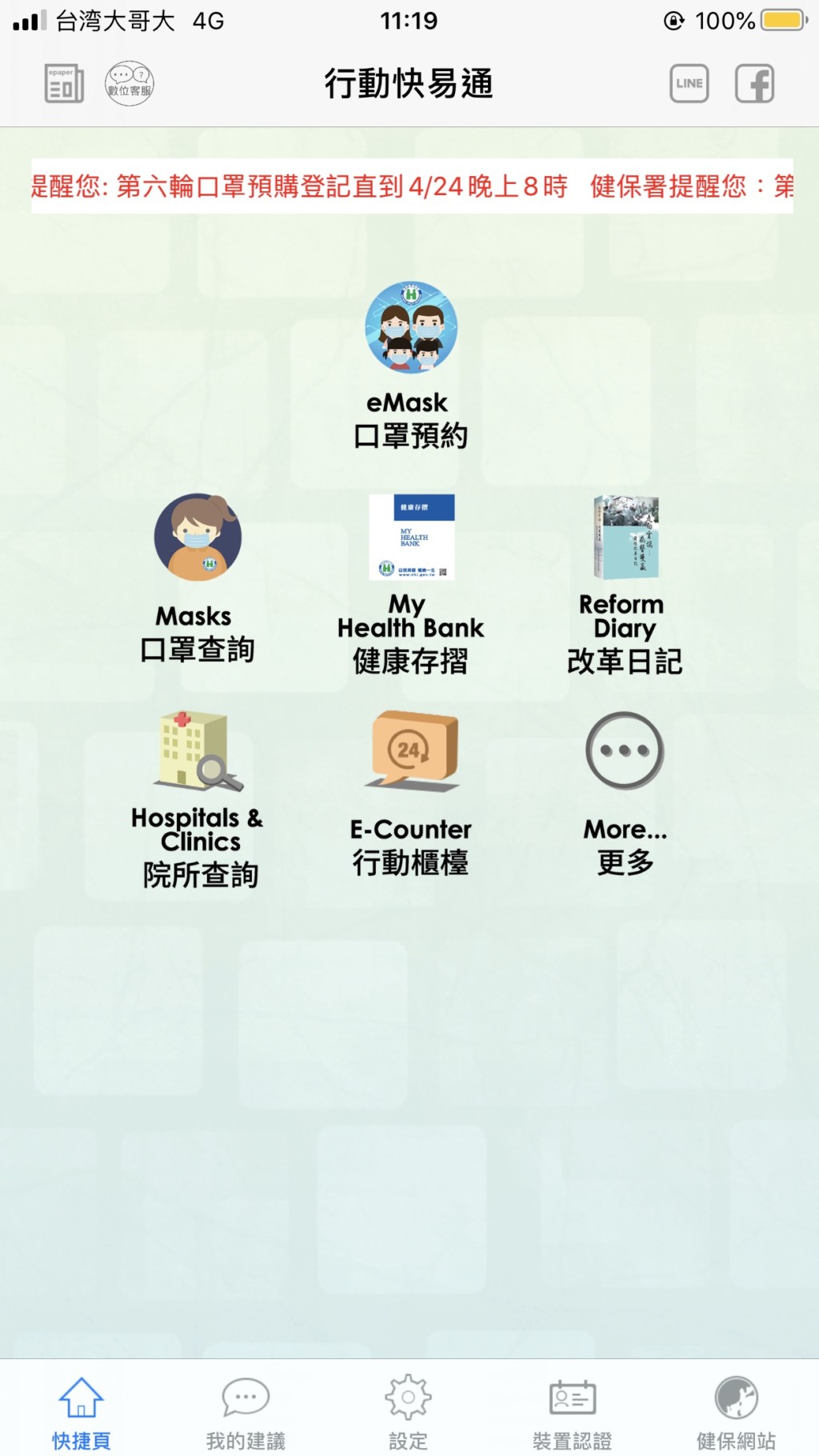
Task: Open E-Counter 行動櫃檯
Action: [x=411, y=792]
